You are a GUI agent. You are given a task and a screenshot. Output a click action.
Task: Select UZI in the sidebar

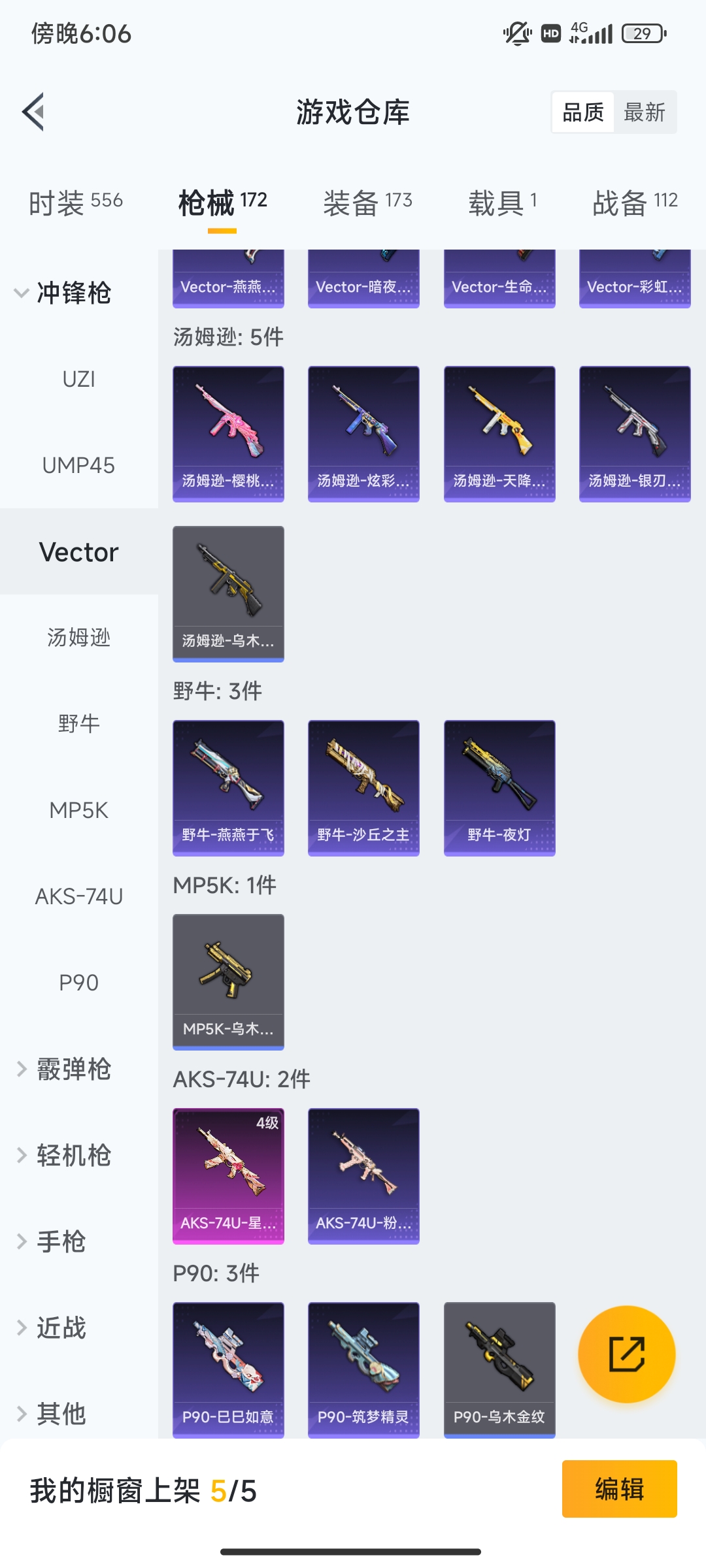[79, 379]
